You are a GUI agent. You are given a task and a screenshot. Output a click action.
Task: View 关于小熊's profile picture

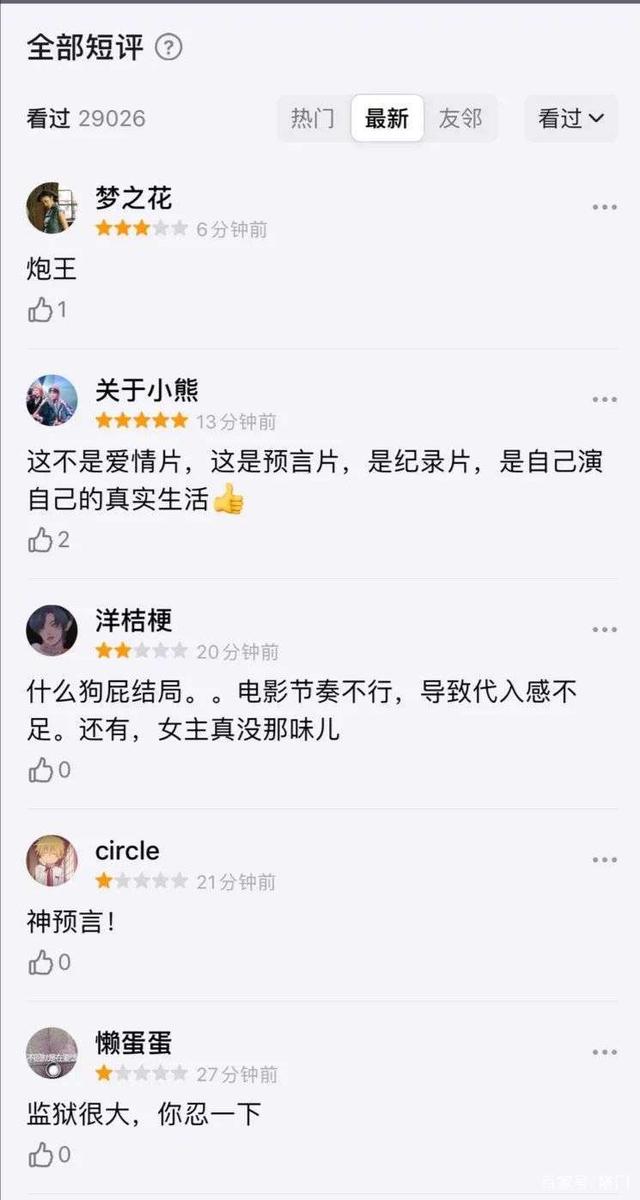click(52, 400)
